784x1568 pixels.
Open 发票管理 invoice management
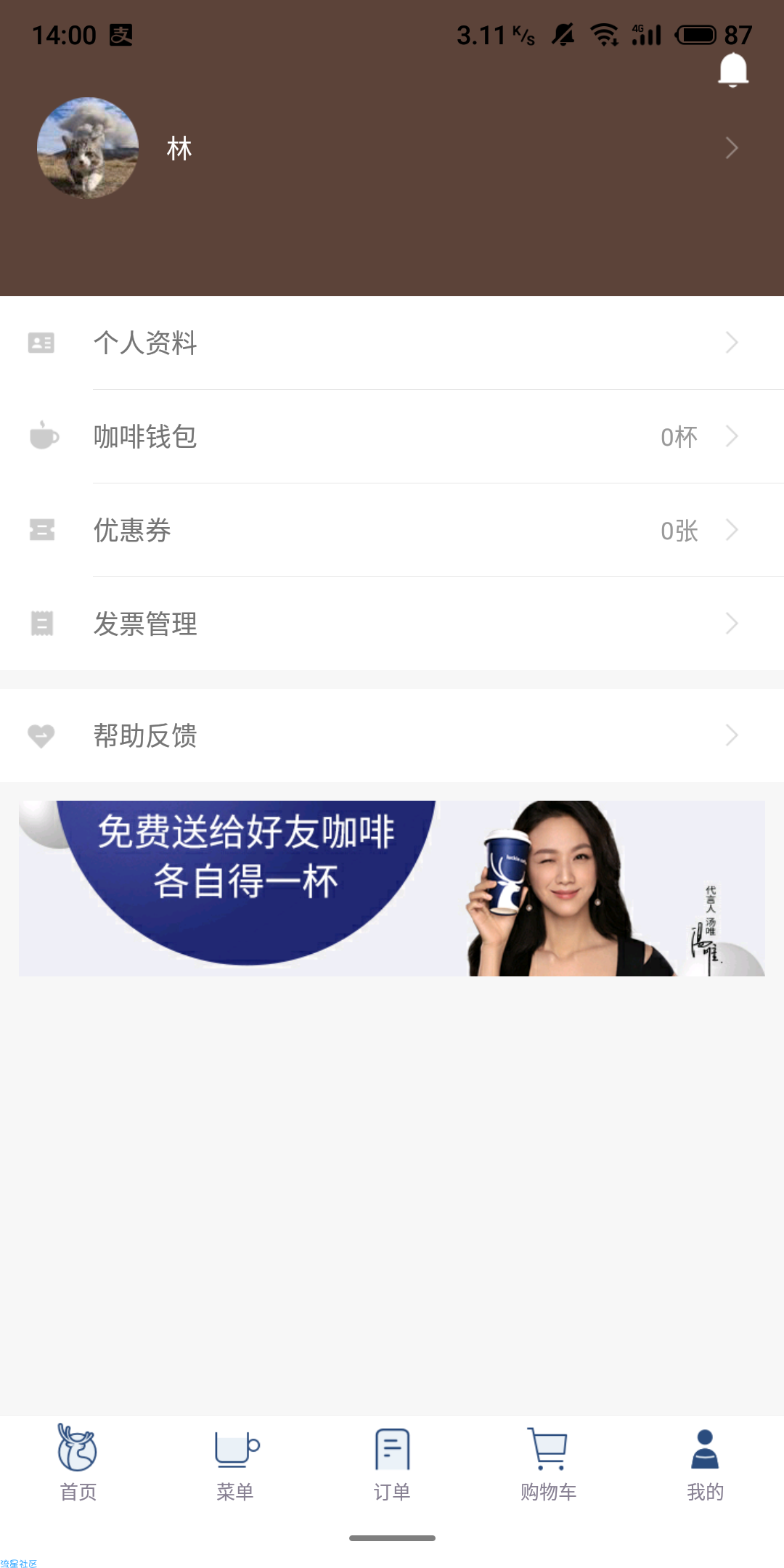tap(392, 624)
